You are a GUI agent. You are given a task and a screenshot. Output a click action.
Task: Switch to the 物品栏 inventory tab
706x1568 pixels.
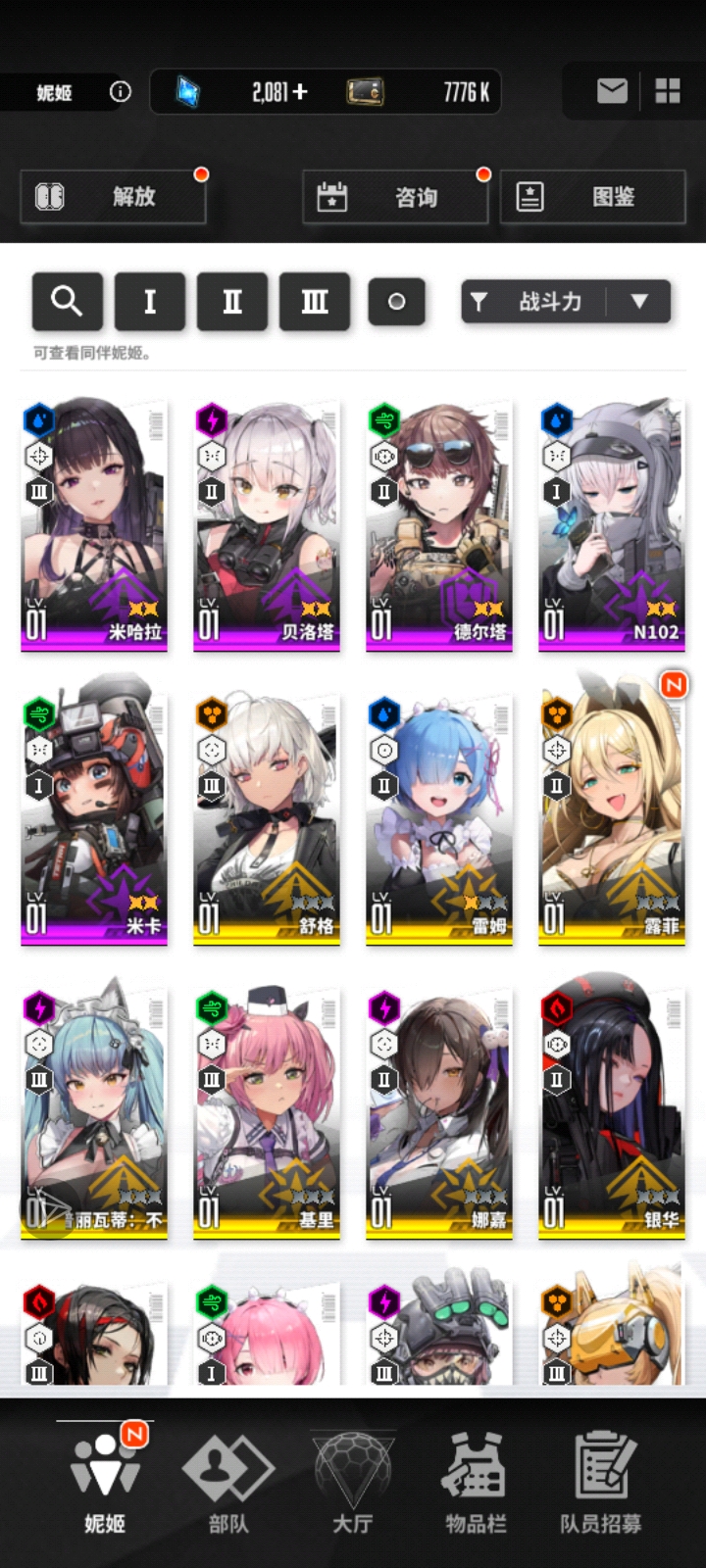click(x=476, y=1482)
